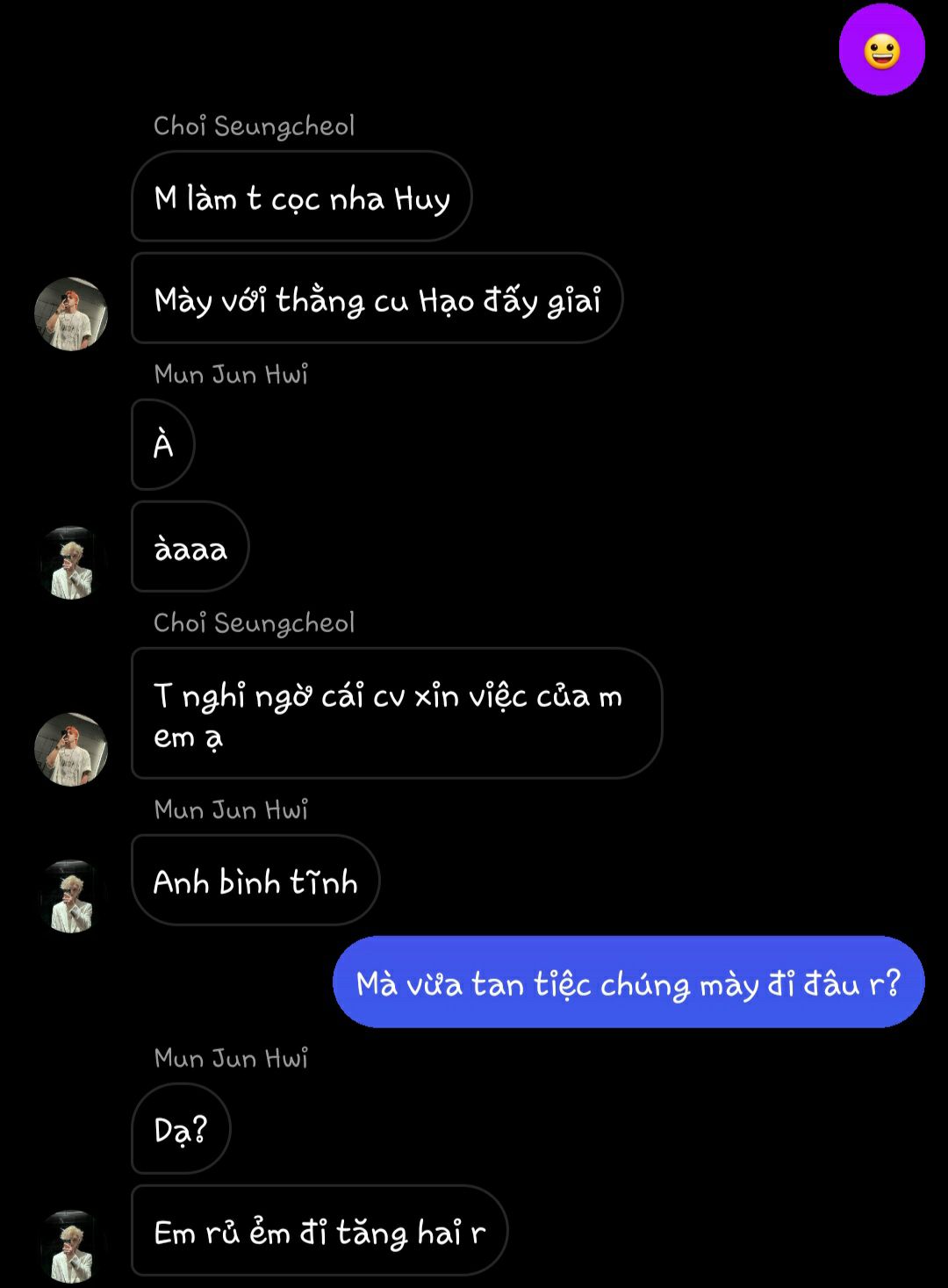The height and width of the screenshot is (1288, 948).
Task: Open Choi Seungcheol's avatar beside "Mày với thằng cu Hạo"
Action: pyautogui.click(x=71, y=314)
